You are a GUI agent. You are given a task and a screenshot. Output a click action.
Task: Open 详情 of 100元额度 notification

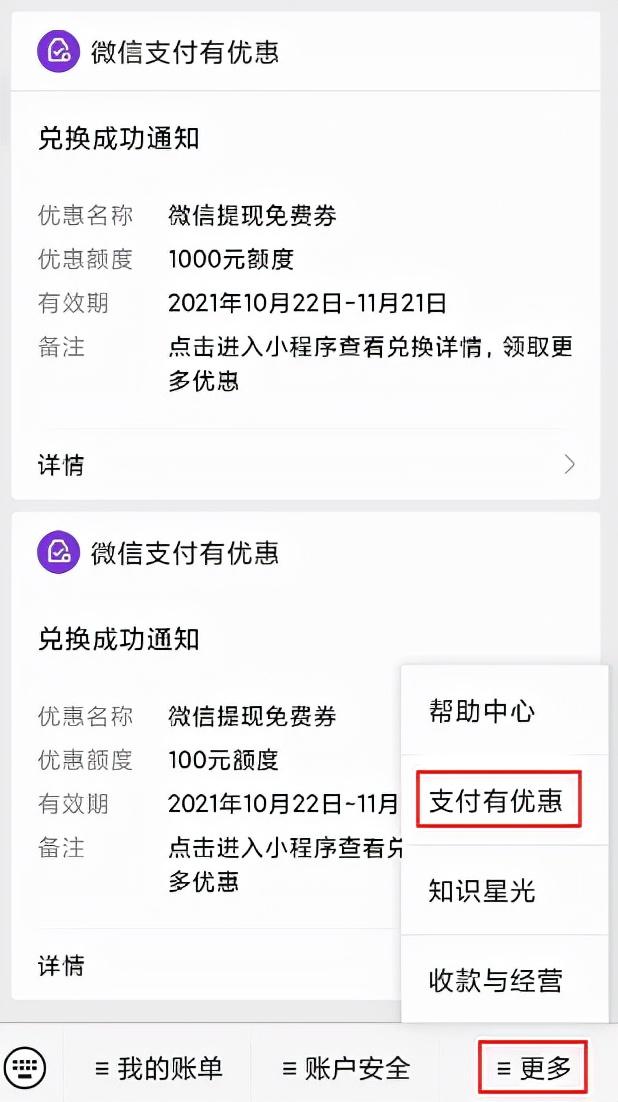200,966
